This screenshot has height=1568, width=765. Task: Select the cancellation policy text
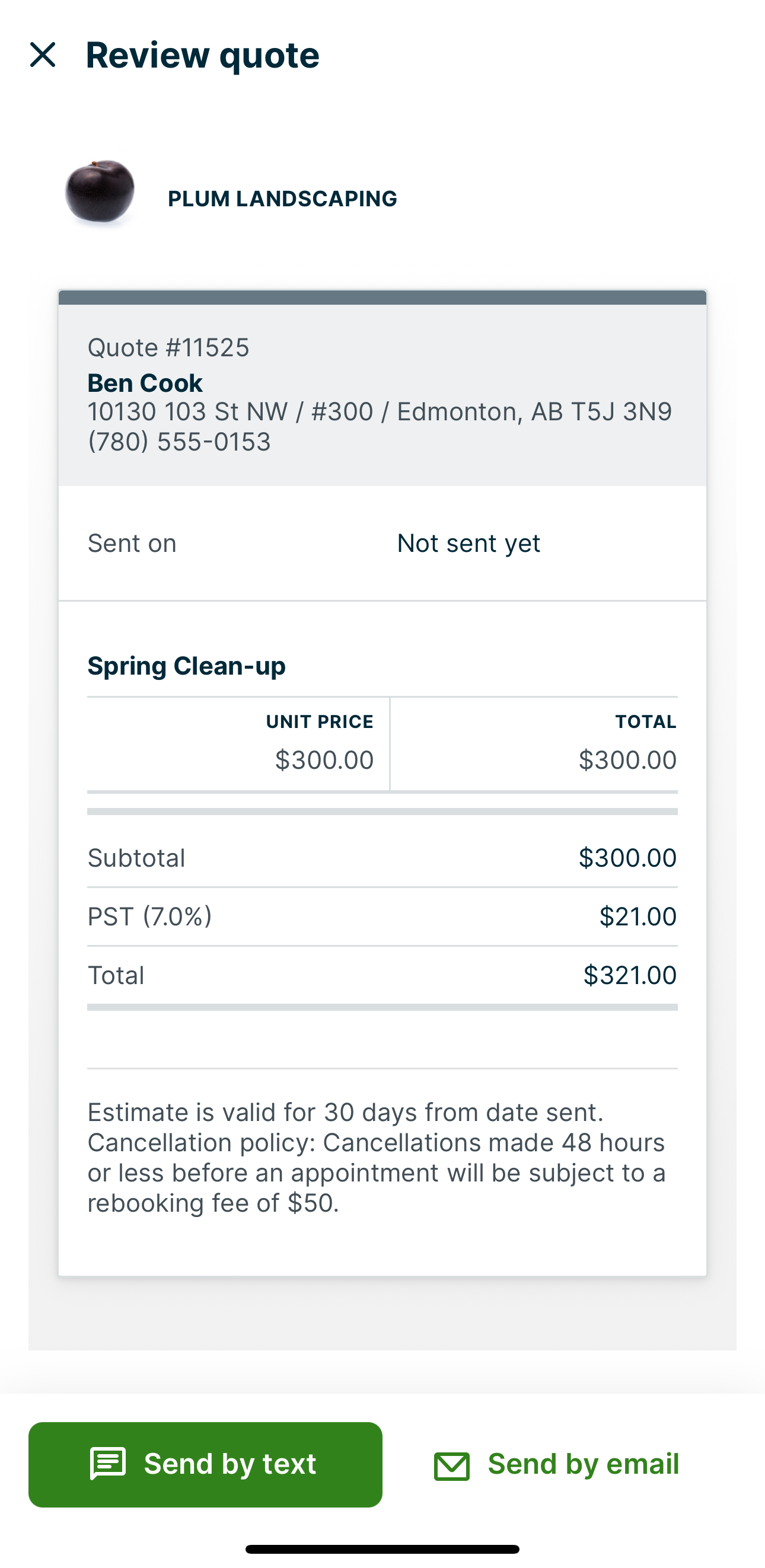[378, 1157]
